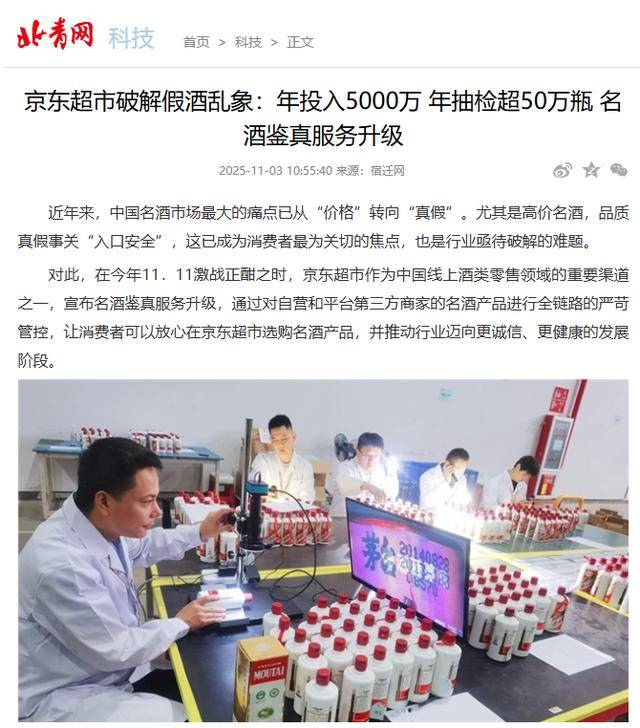Share the article to WeChat

pos(619,170)
